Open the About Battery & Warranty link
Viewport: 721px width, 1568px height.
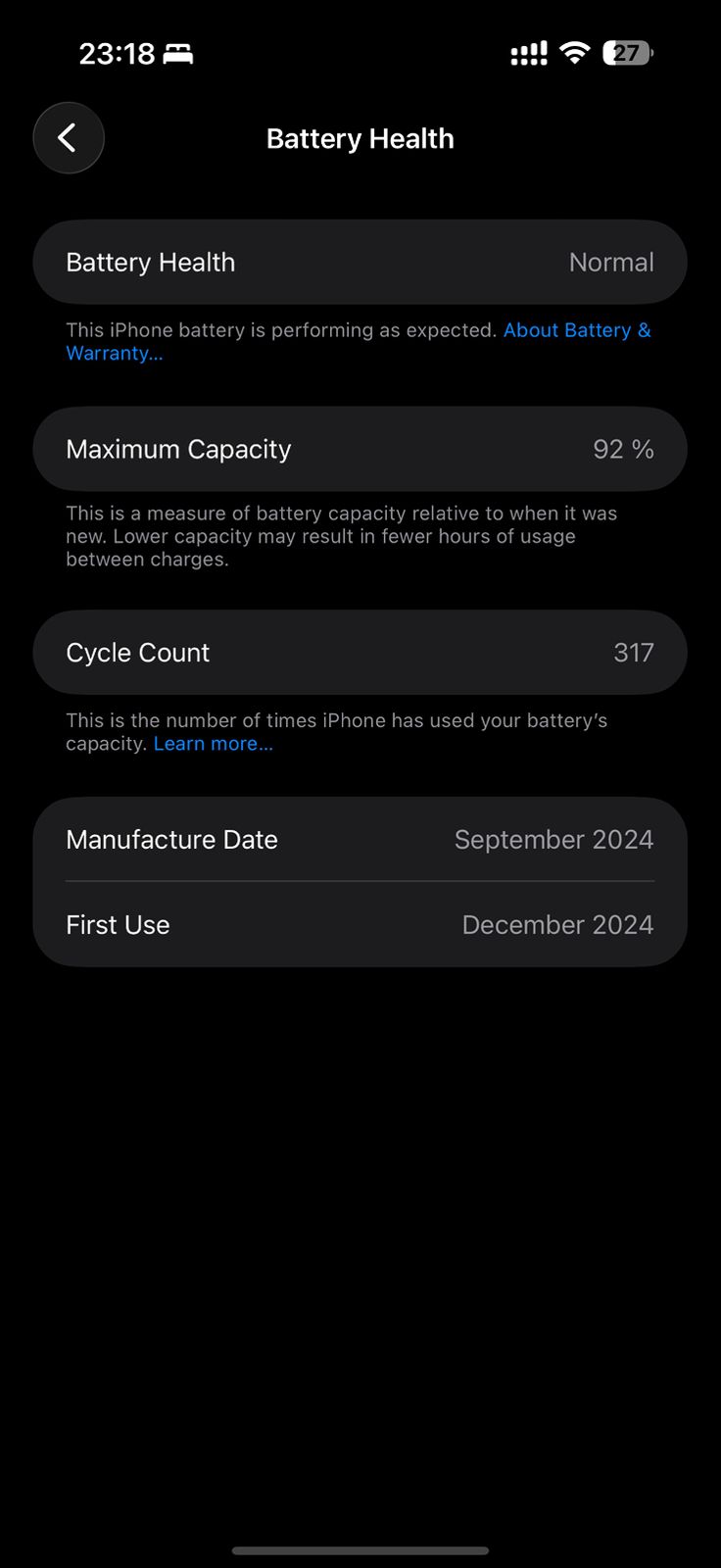pos(577,330)
